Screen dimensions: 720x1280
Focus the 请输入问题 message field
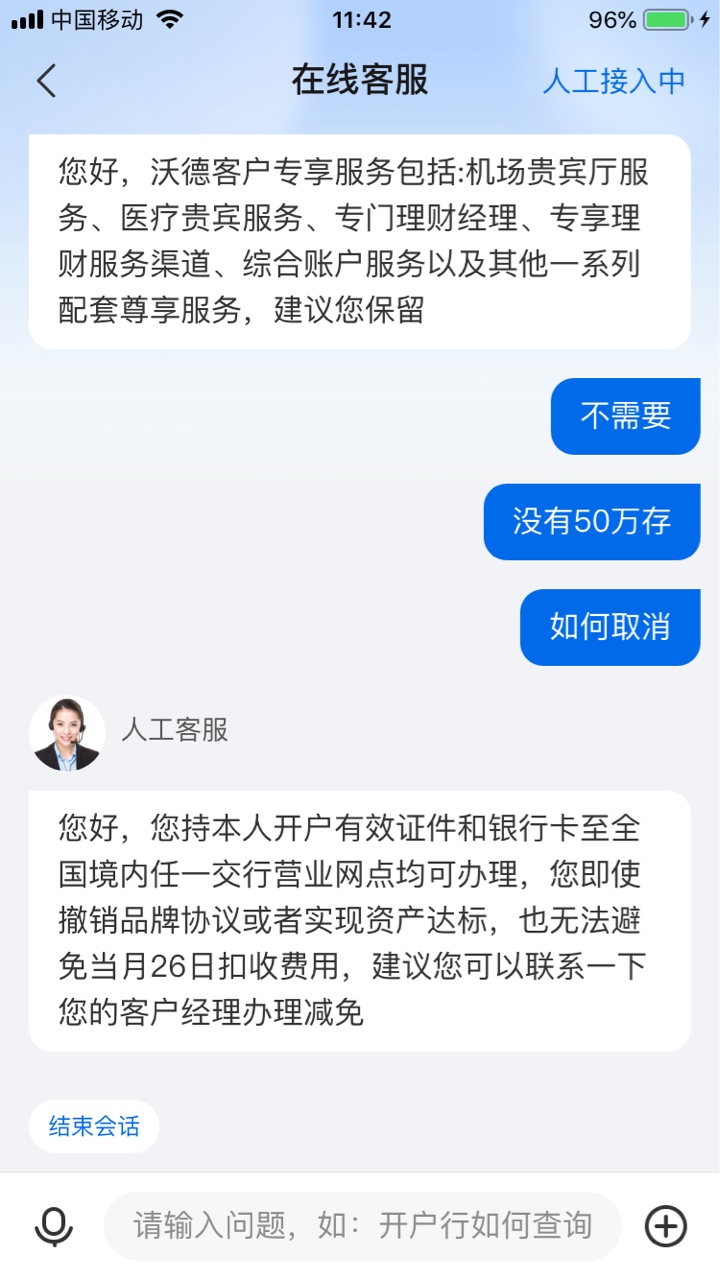point(362,1226)
